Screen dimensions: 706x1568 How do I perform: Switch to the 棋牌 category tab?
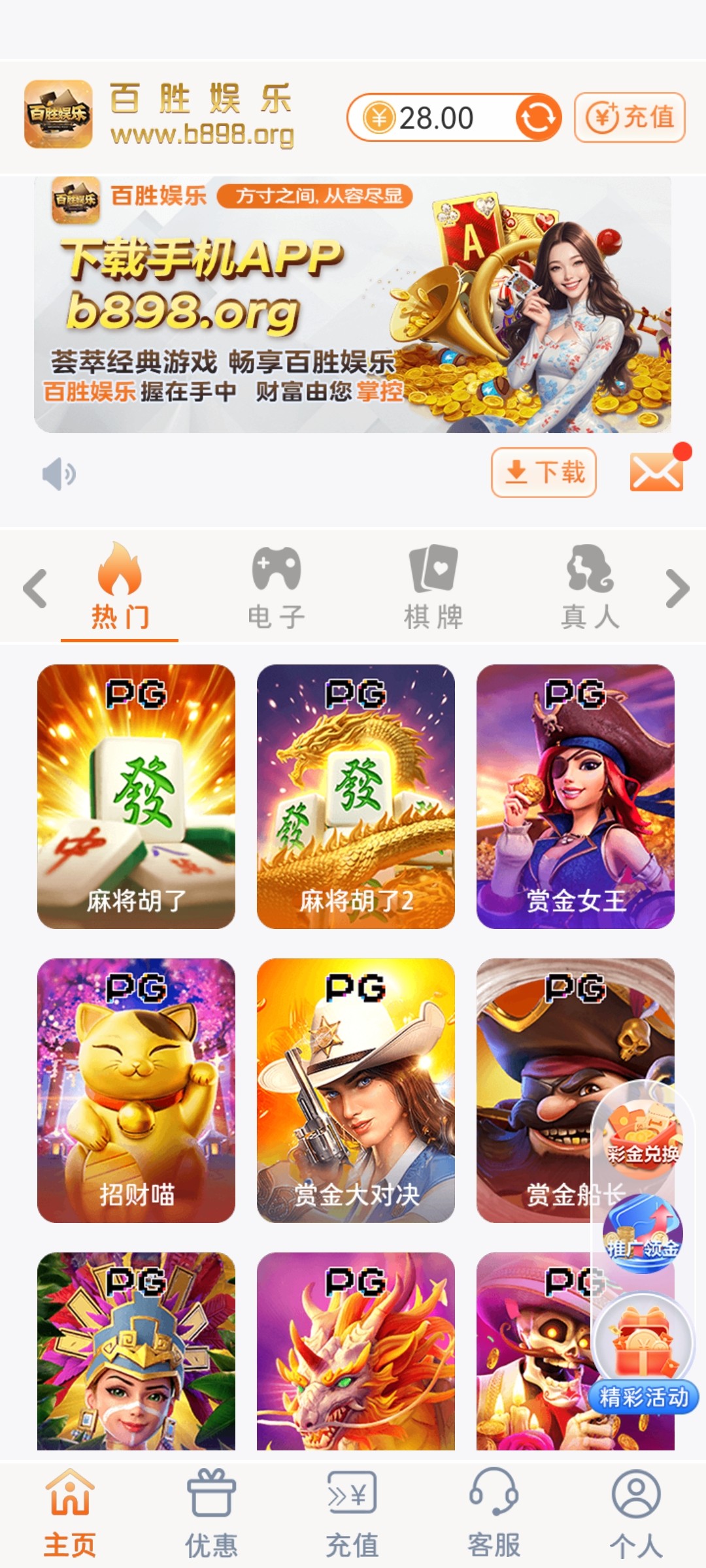tap(433, 588)
